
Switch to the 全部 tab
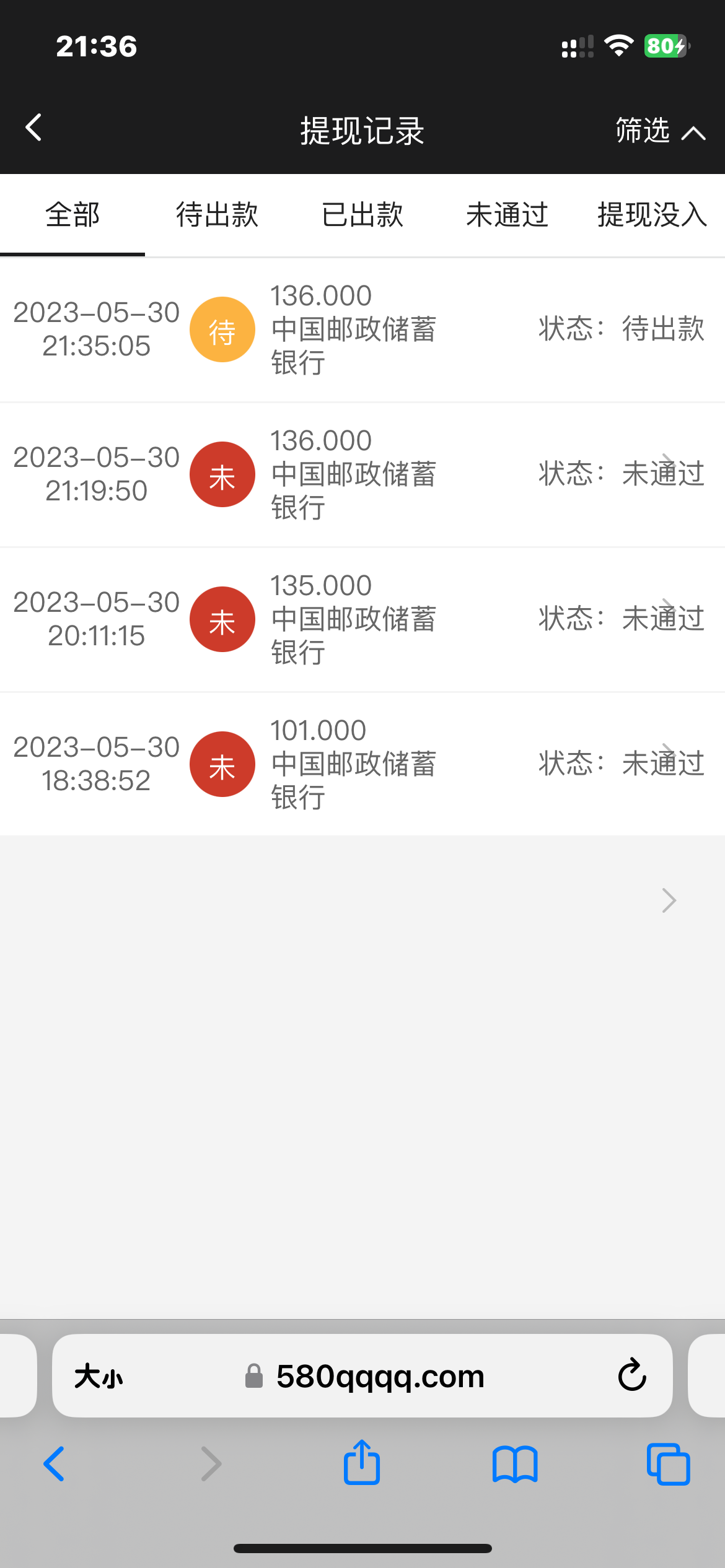(x=72, y=216)
